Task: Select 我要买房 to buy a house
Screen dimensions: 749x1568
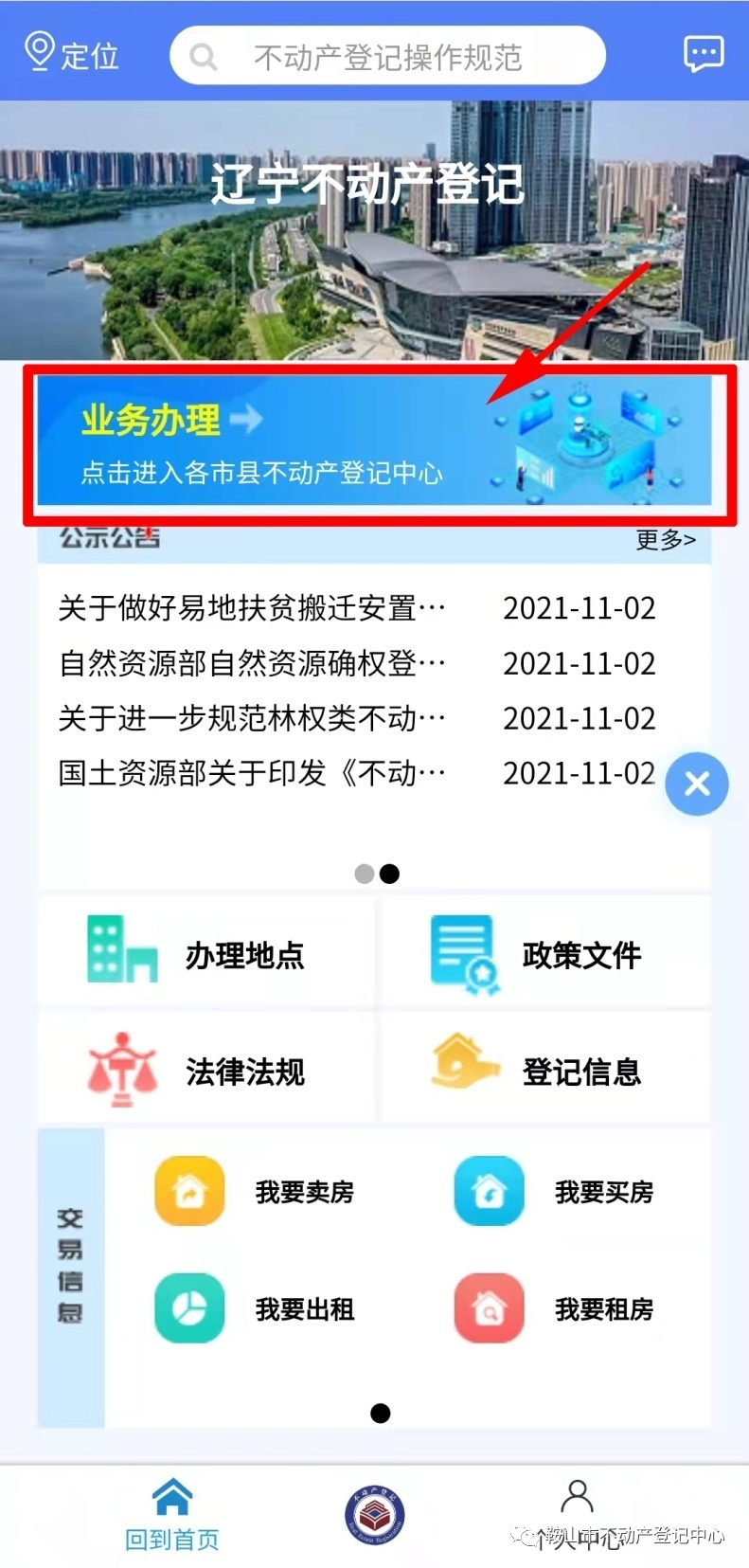Action: 554,1191
